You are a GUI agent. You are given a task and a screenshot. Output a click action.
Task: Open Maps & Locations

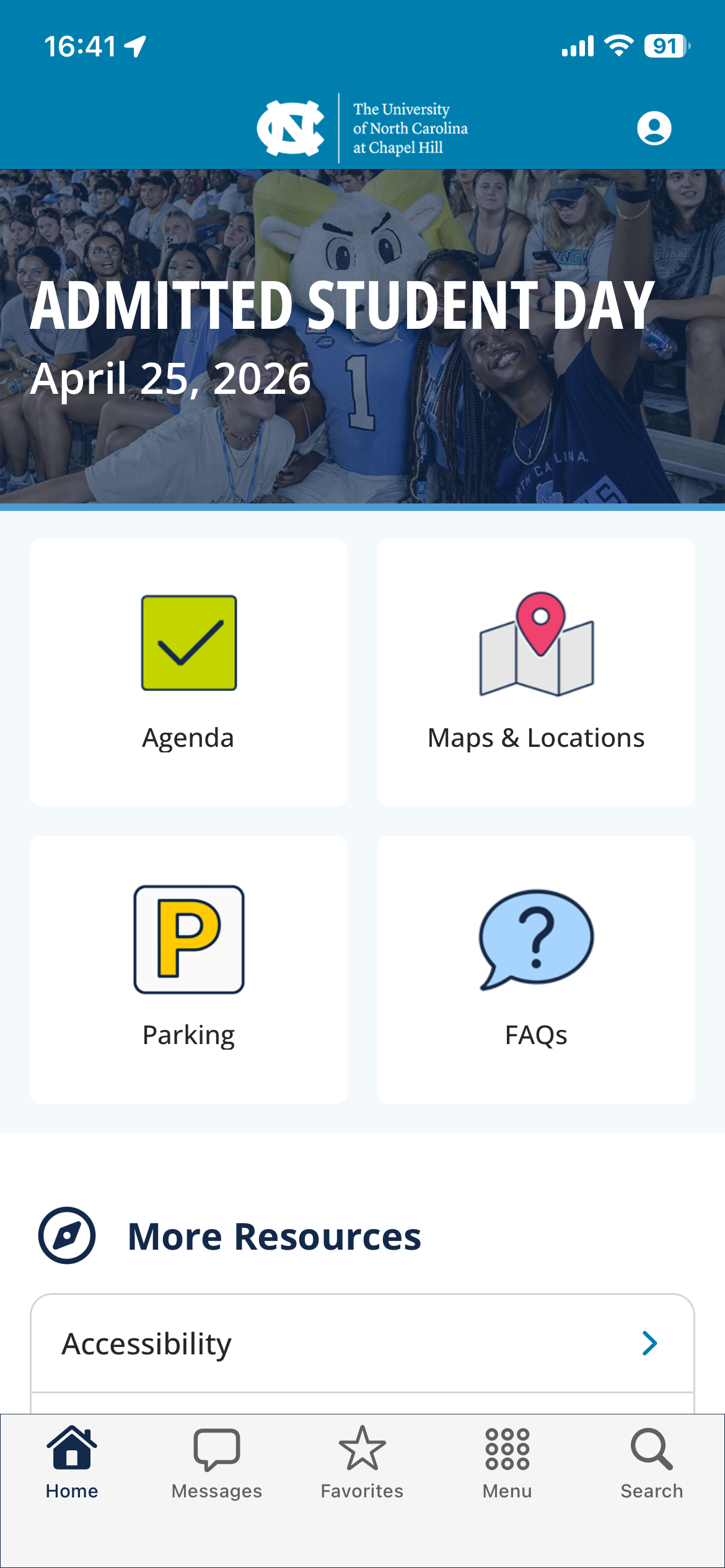pos(536,672)
